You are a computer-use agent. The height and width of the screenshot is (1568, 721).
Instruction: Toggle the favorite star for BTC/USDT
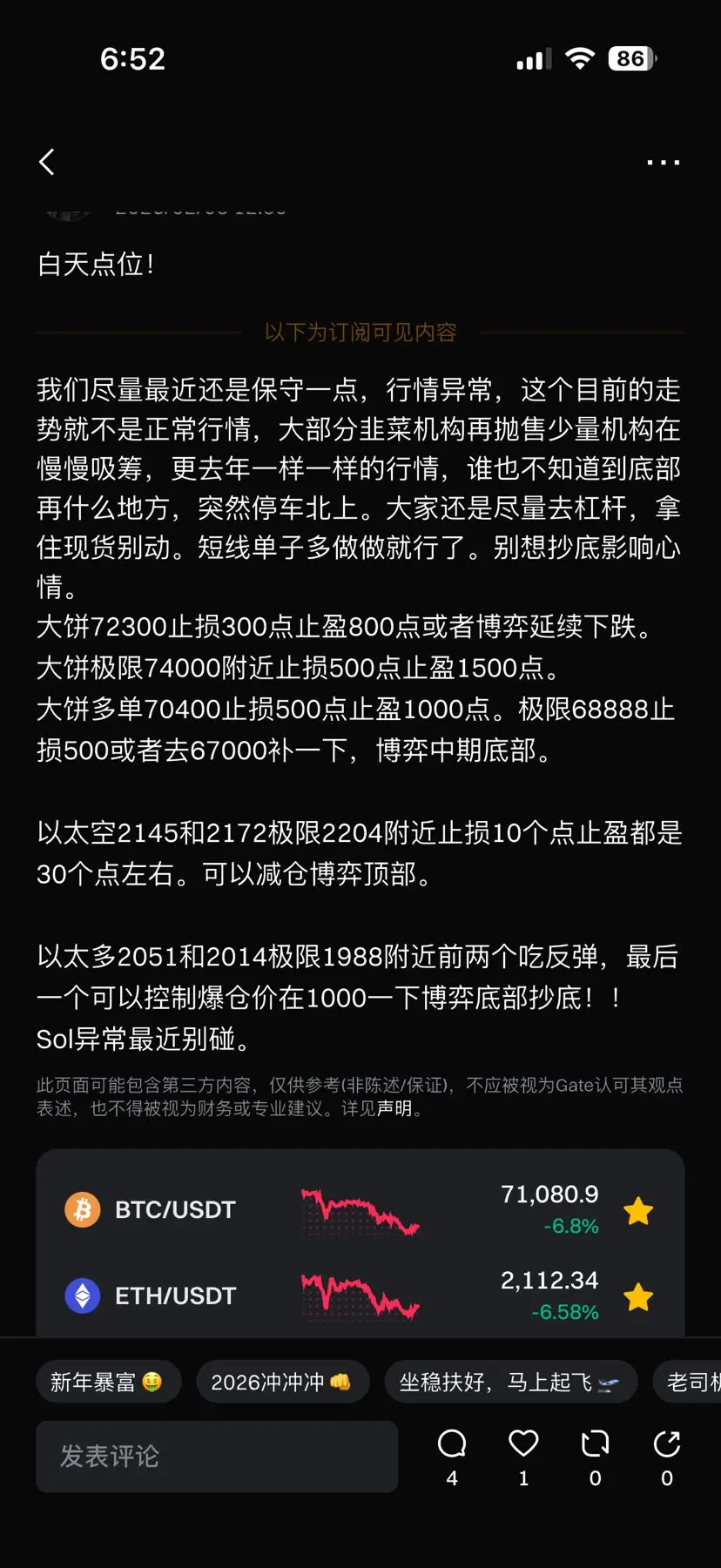pyautogui.click(x=639, y=1210)
